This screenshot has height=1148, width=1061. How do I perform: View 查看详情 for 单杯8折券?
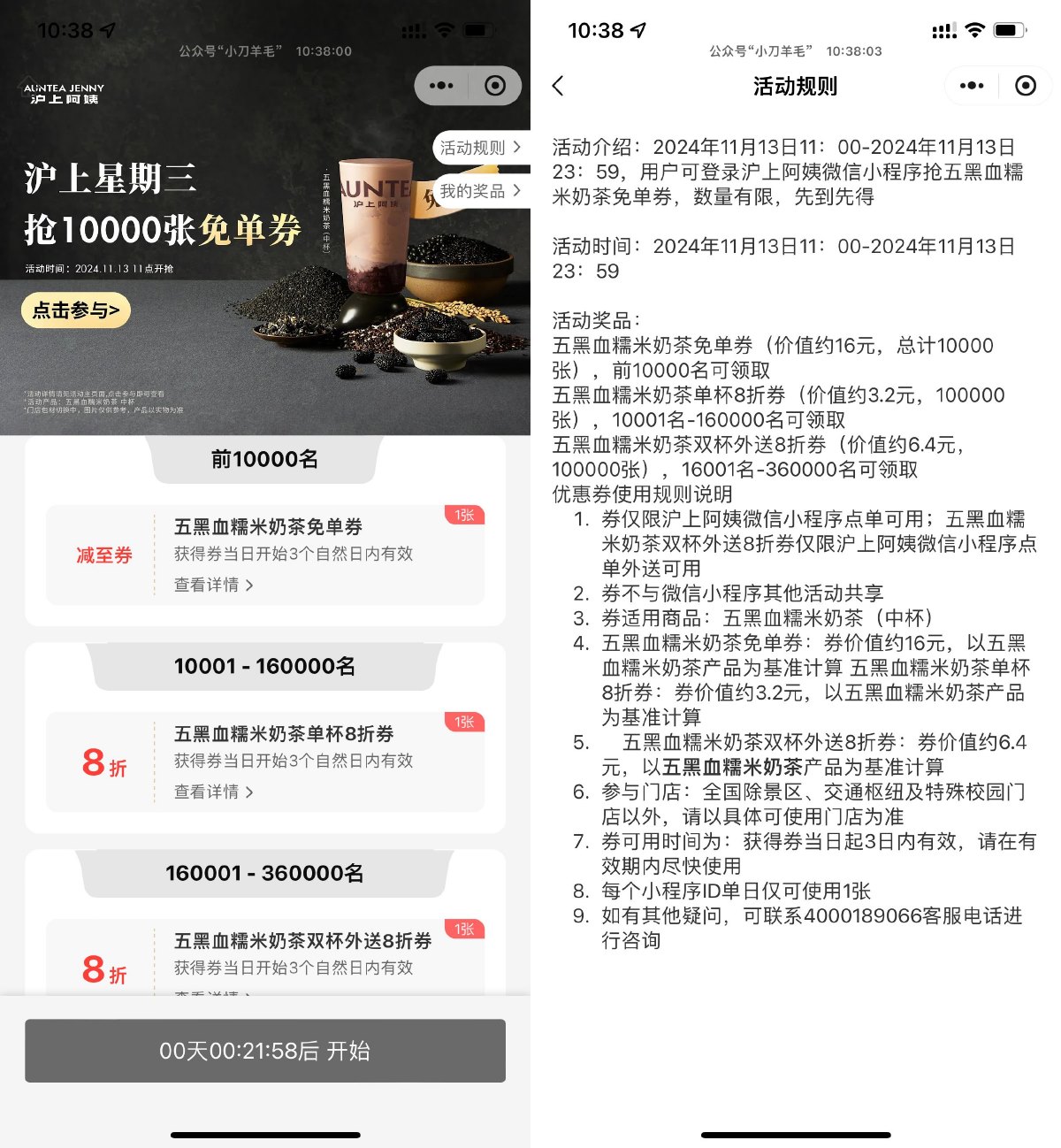tap(213, 792)
